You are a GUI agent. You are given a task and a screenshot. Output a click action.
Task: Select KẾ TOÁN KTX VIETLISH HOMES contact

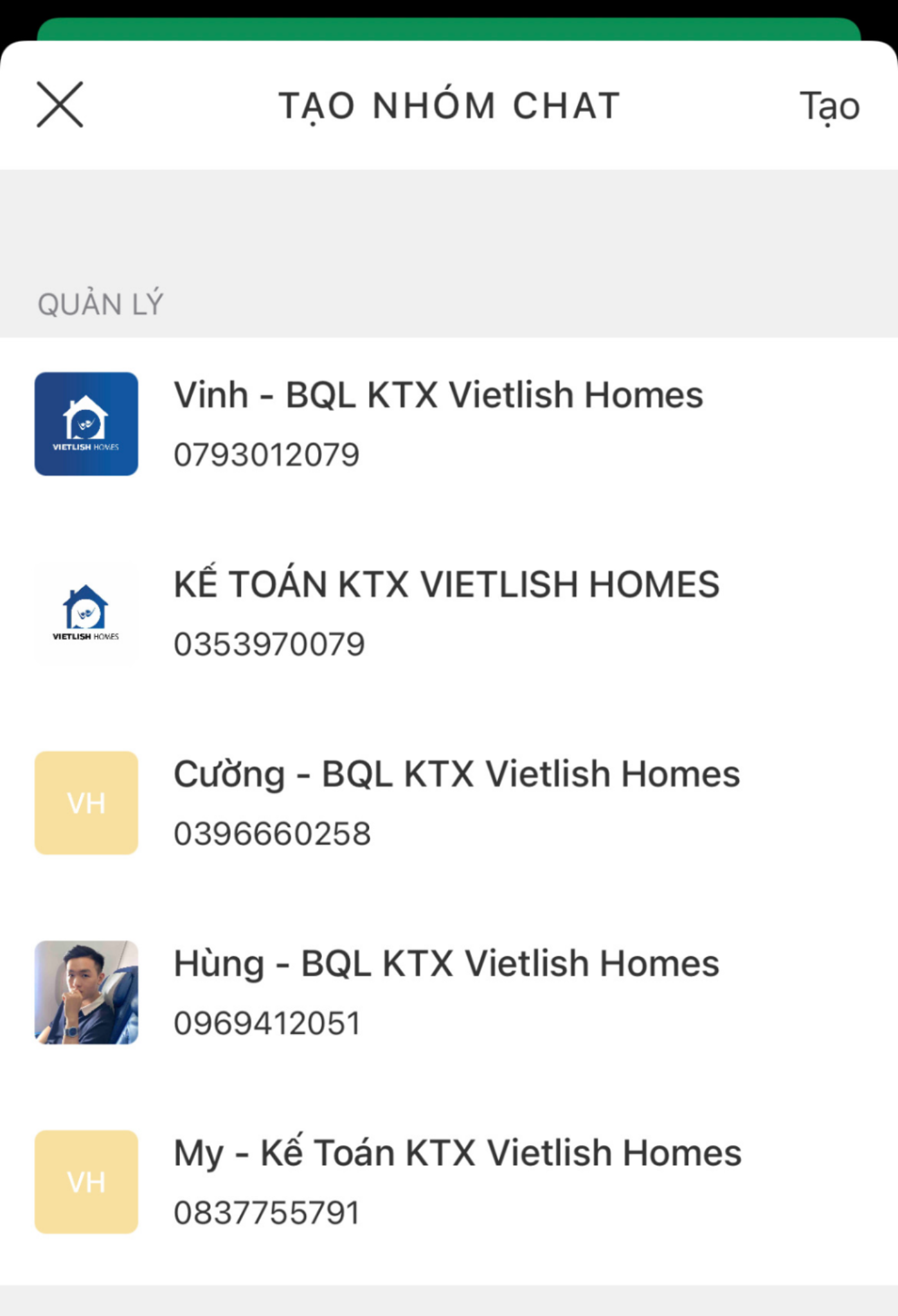pos(445,612)
